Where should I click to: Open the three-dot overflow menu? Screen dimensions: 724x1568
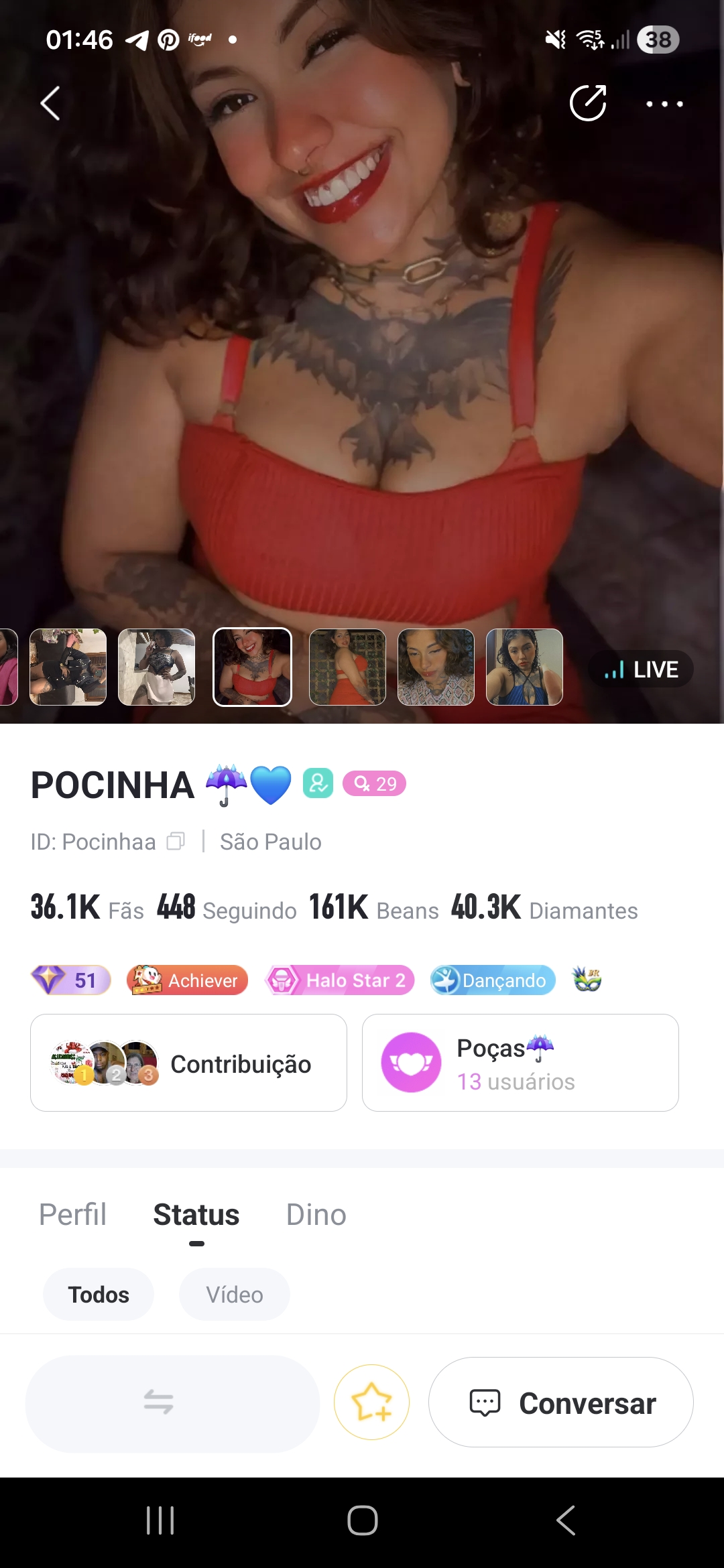click(664, 104)
